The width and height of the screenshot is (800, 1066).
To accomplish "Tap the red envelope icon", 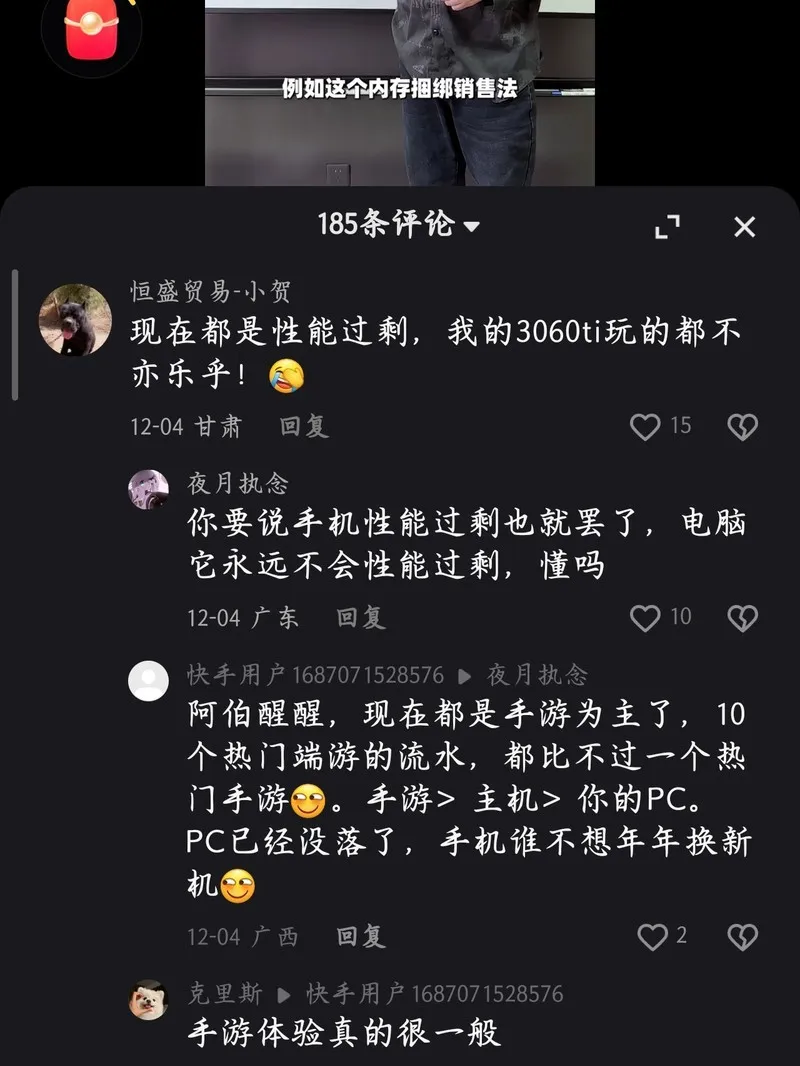I will pyautogui.click(x=91, y=27).
